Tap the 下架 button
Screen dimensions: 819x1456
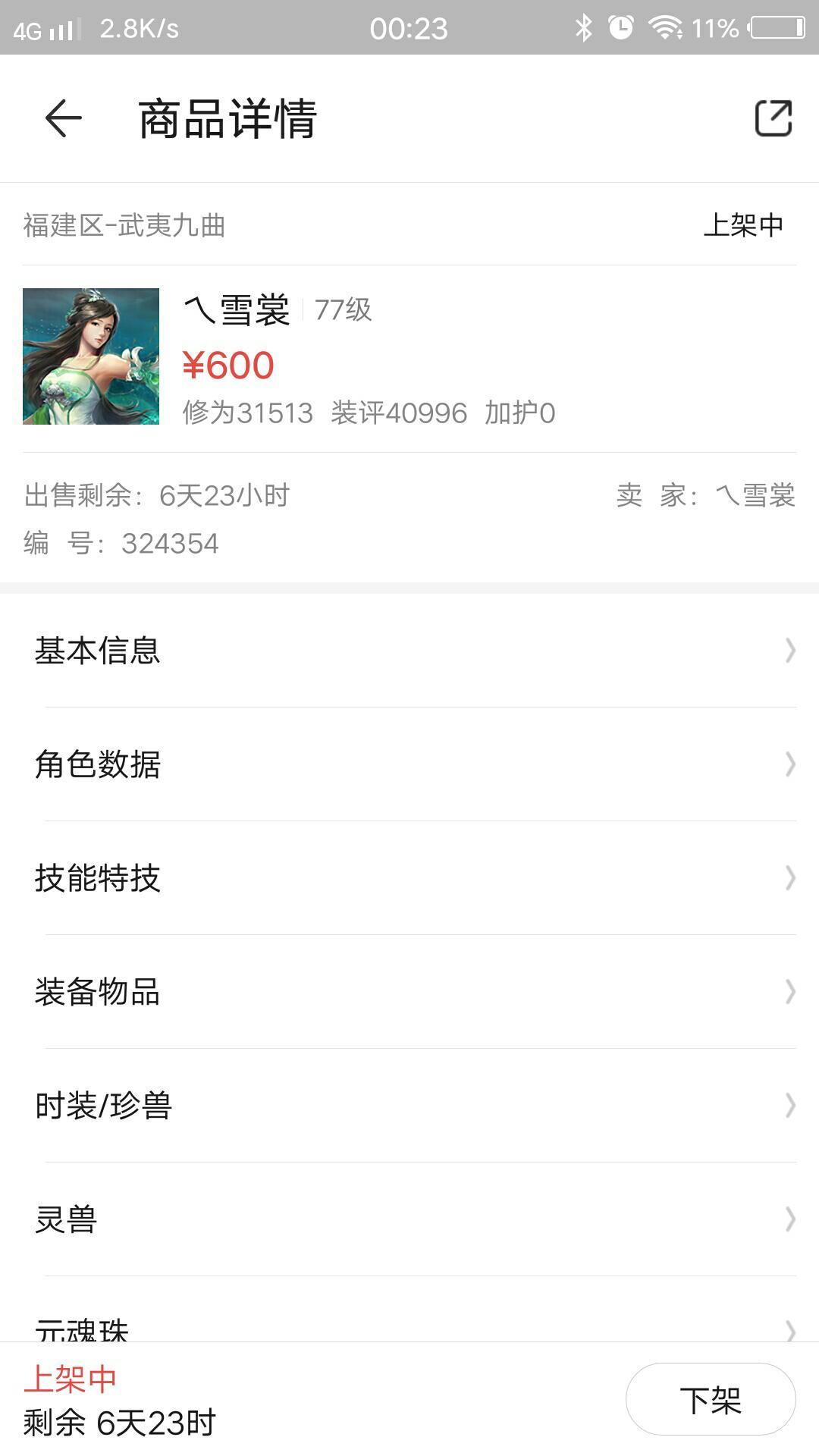tap(710, 1400)
